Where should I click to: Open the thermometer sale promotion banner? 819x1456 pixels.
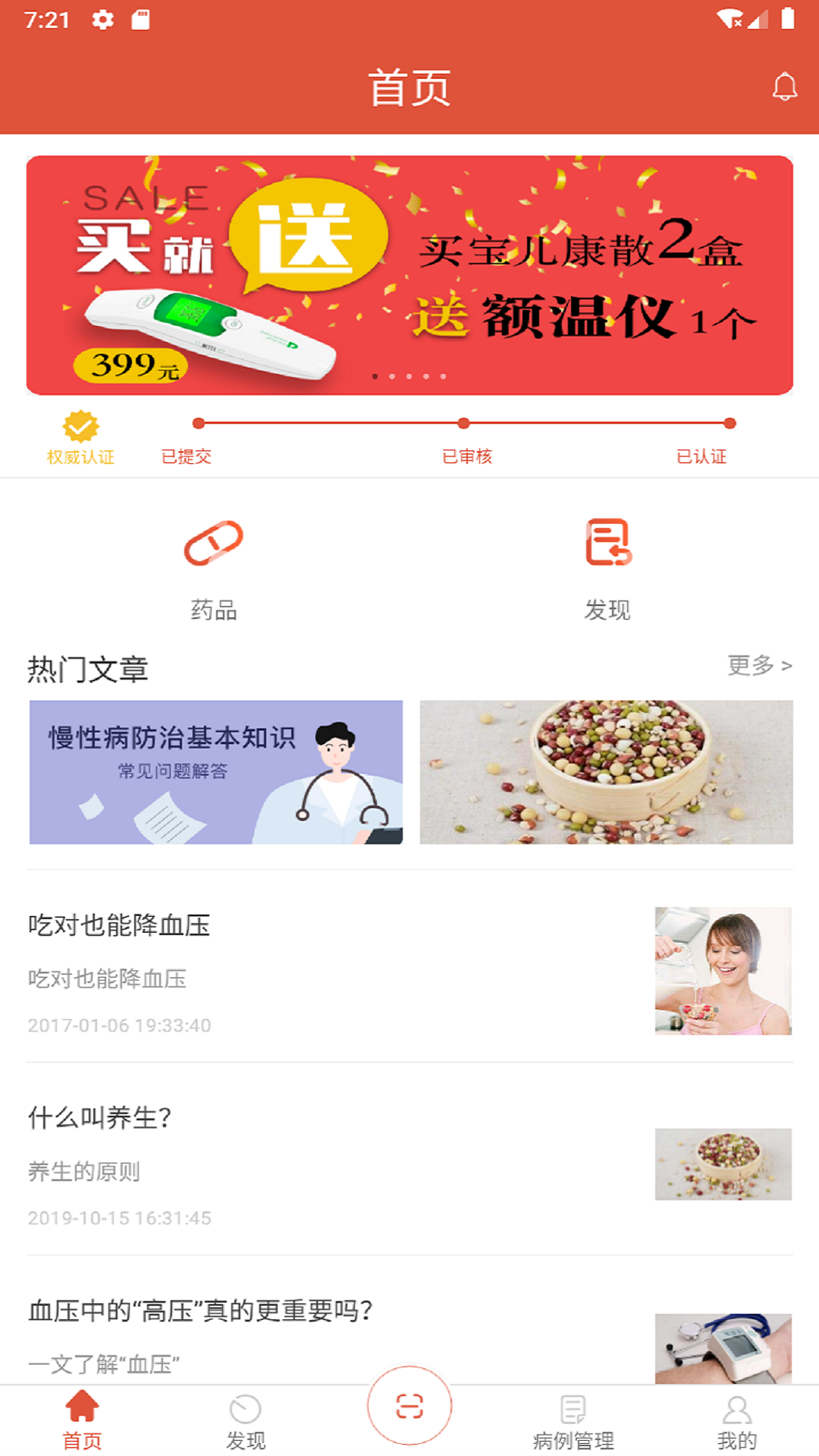click(x=409, y=275)
